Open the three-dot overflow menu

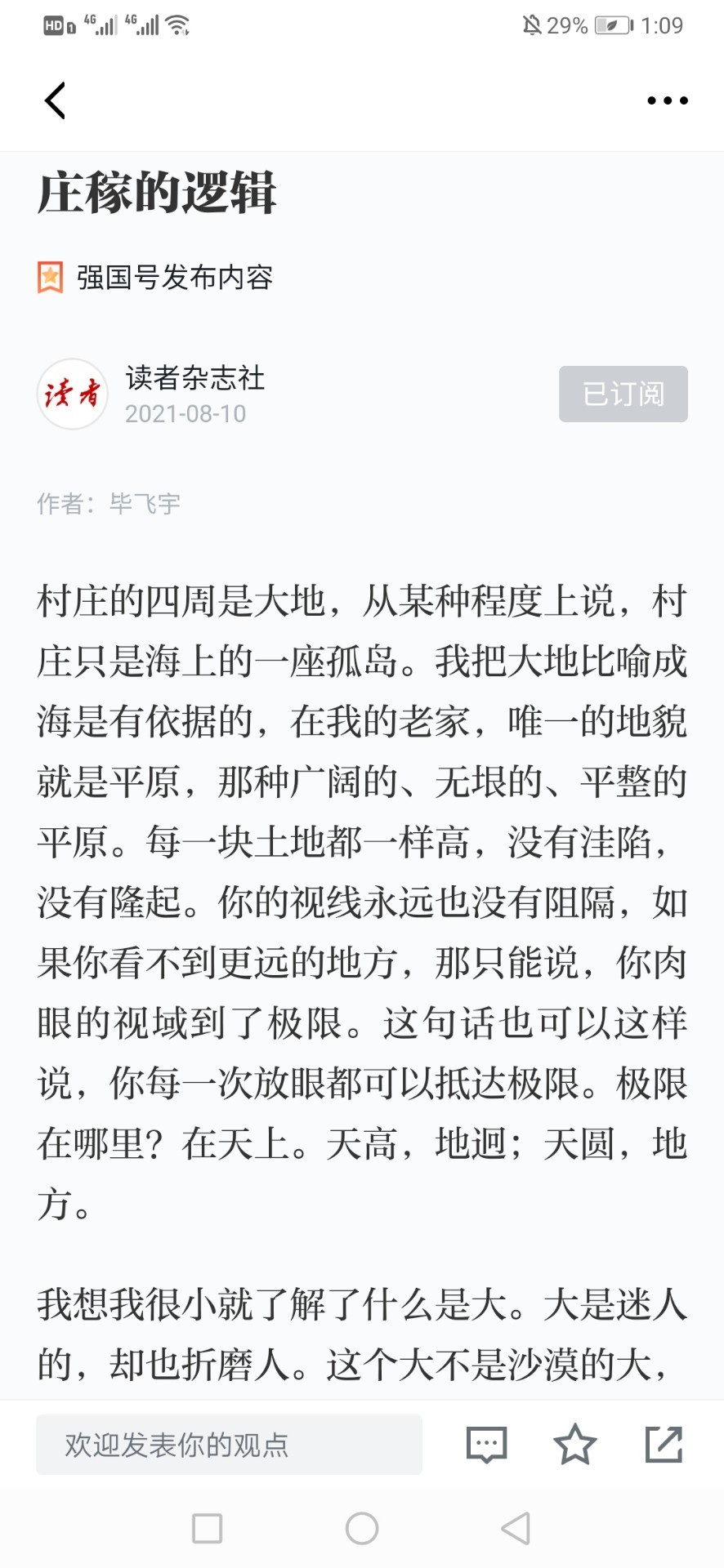pos(668,100)
